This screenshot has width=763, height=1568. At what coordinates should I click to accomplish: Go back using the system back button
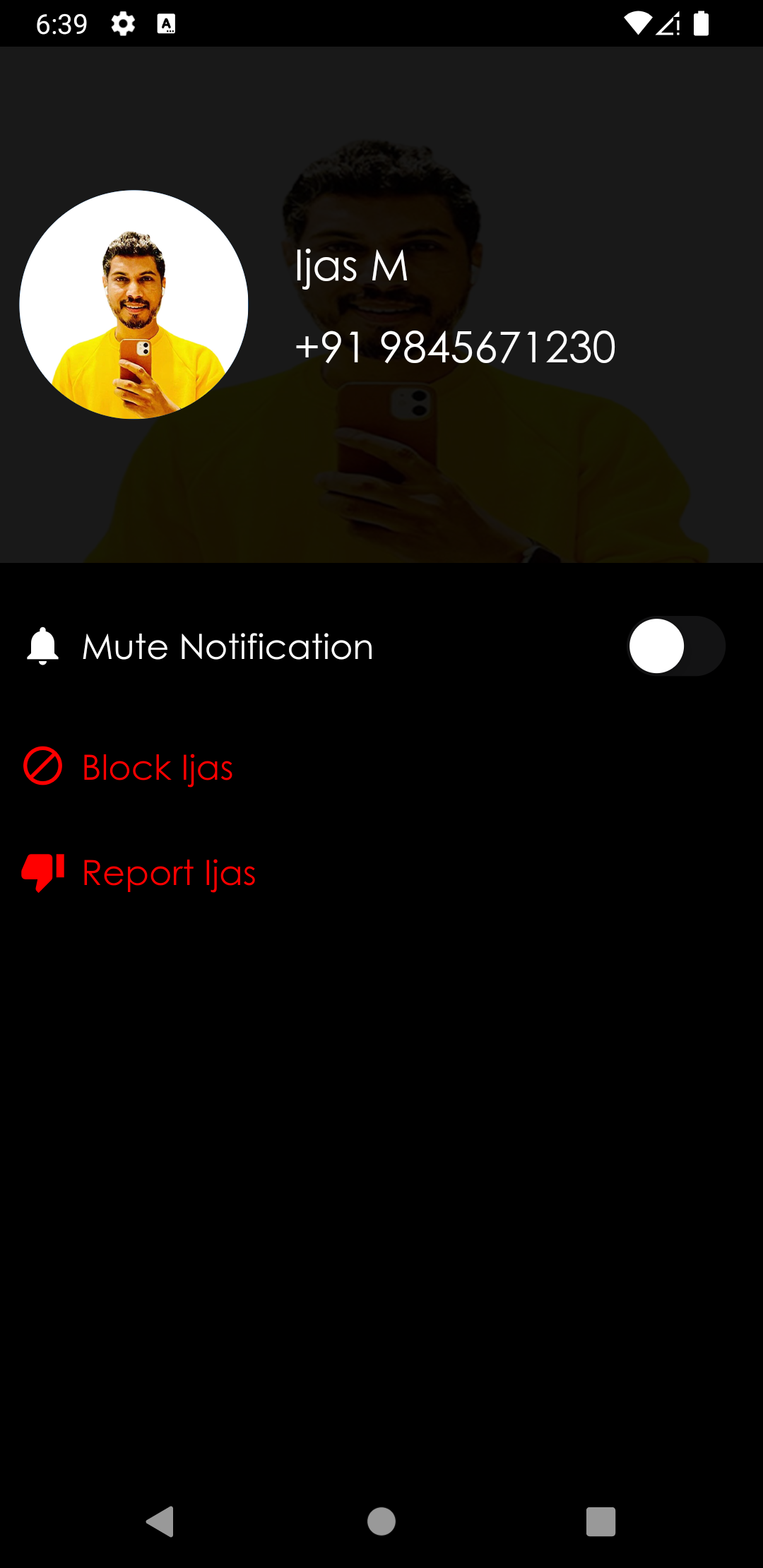(160, 1521)
